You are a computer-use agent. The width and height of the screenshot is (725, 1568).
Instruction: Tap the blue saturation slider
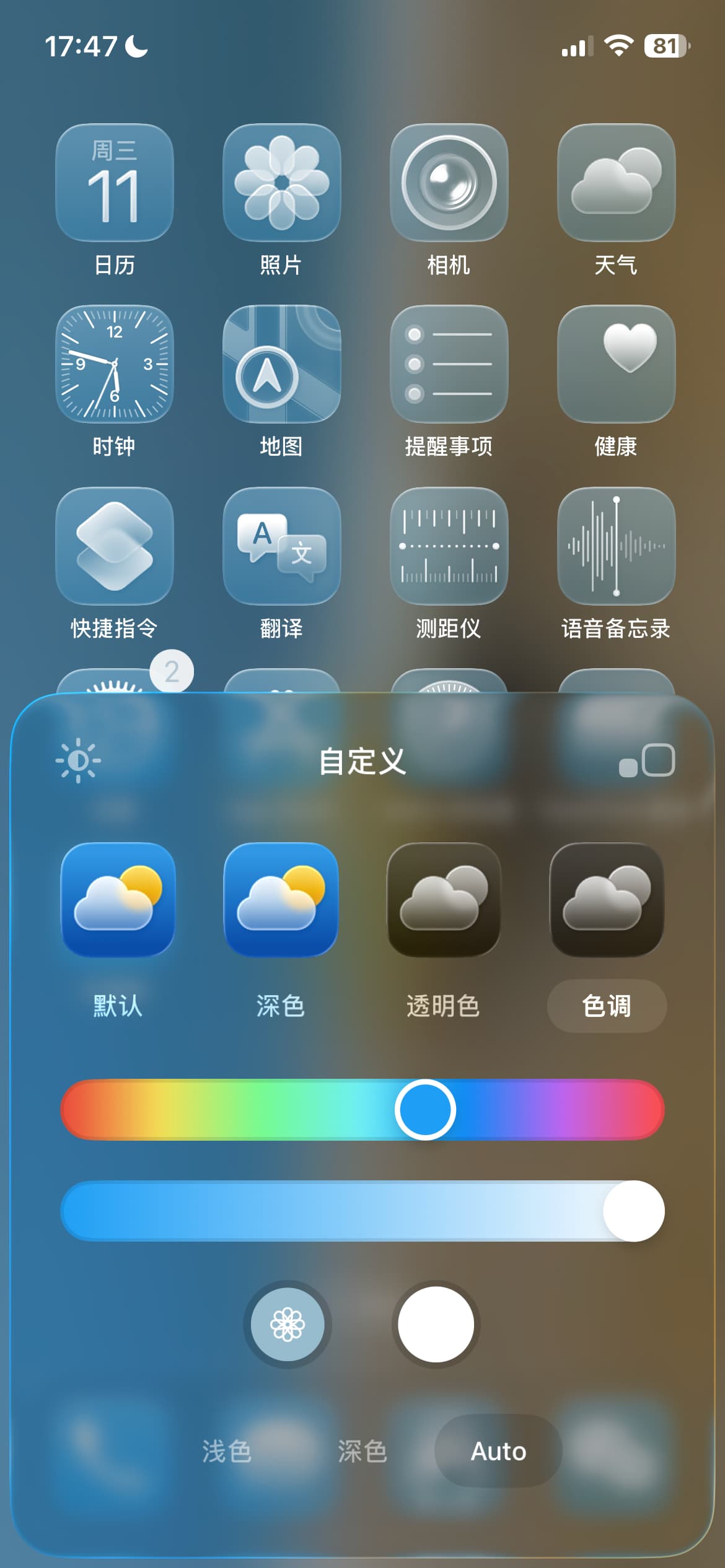point(362,1211)
